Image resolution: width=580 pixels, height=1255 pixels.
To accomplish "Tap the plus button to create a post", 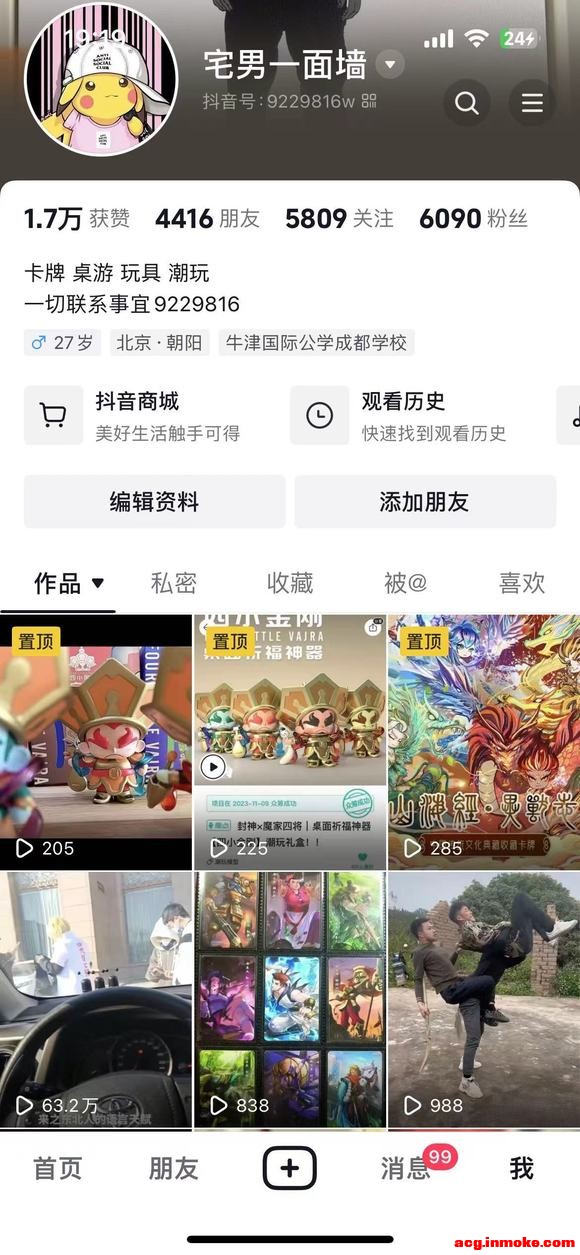I will click(290, 1168).
